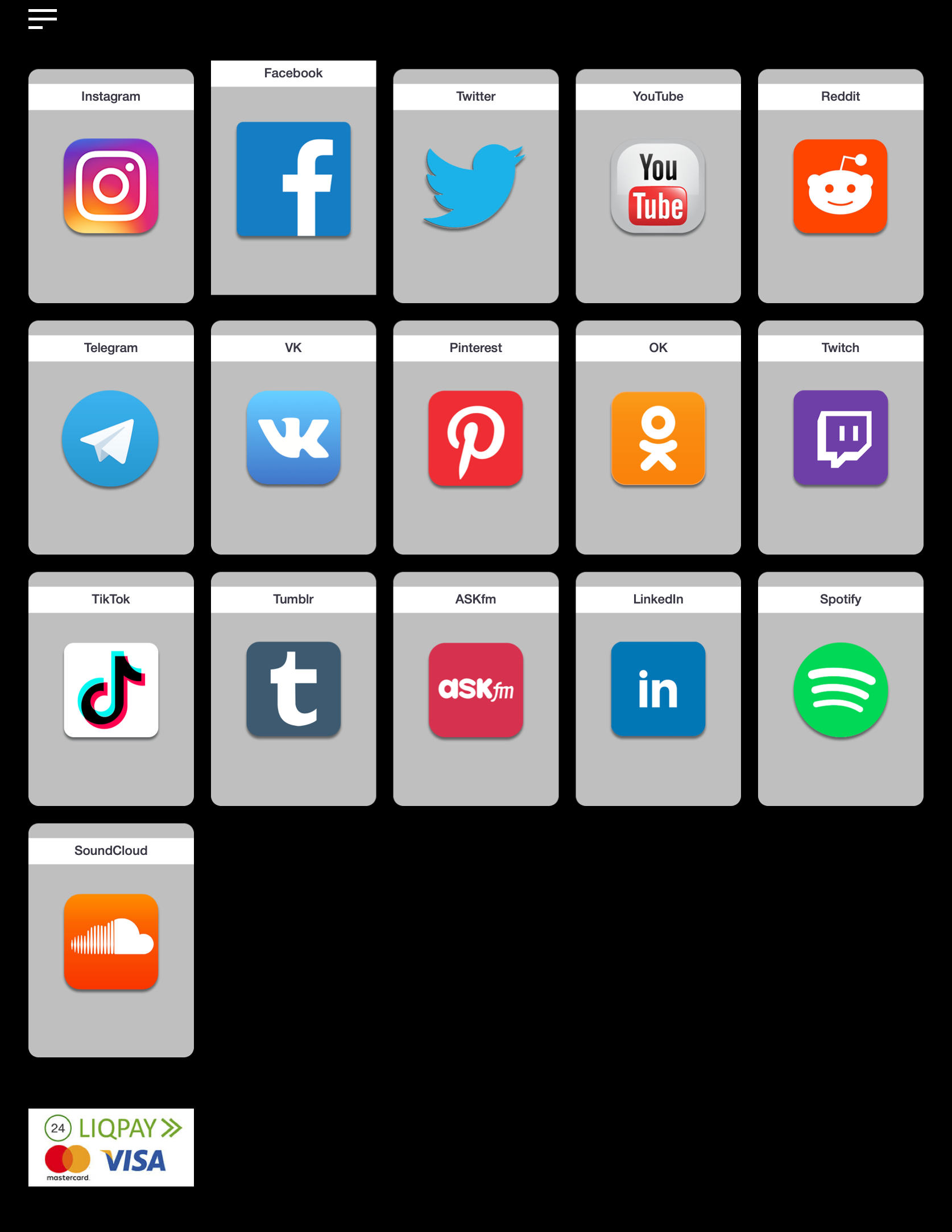The image size is (952, 1232).
Task: Choose the Twitter card
Action: [x=475, y=187]
